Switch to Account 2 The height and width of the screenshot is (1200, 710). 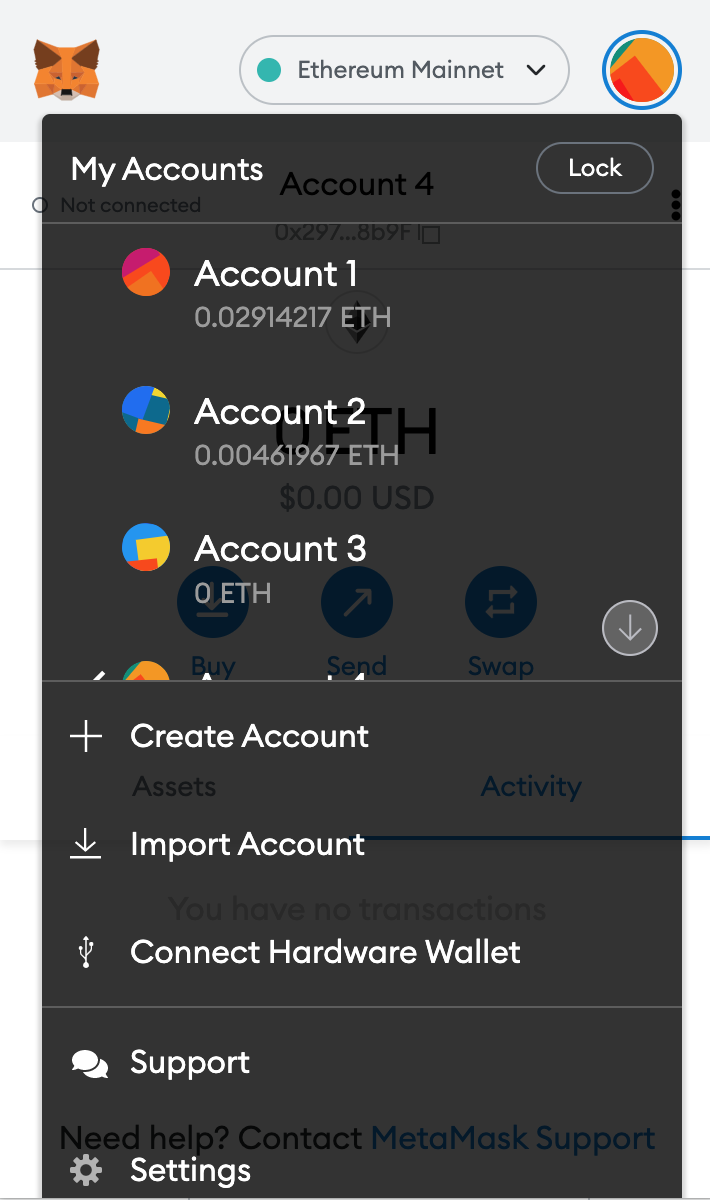pyautogui.click(x=362, y=429)
